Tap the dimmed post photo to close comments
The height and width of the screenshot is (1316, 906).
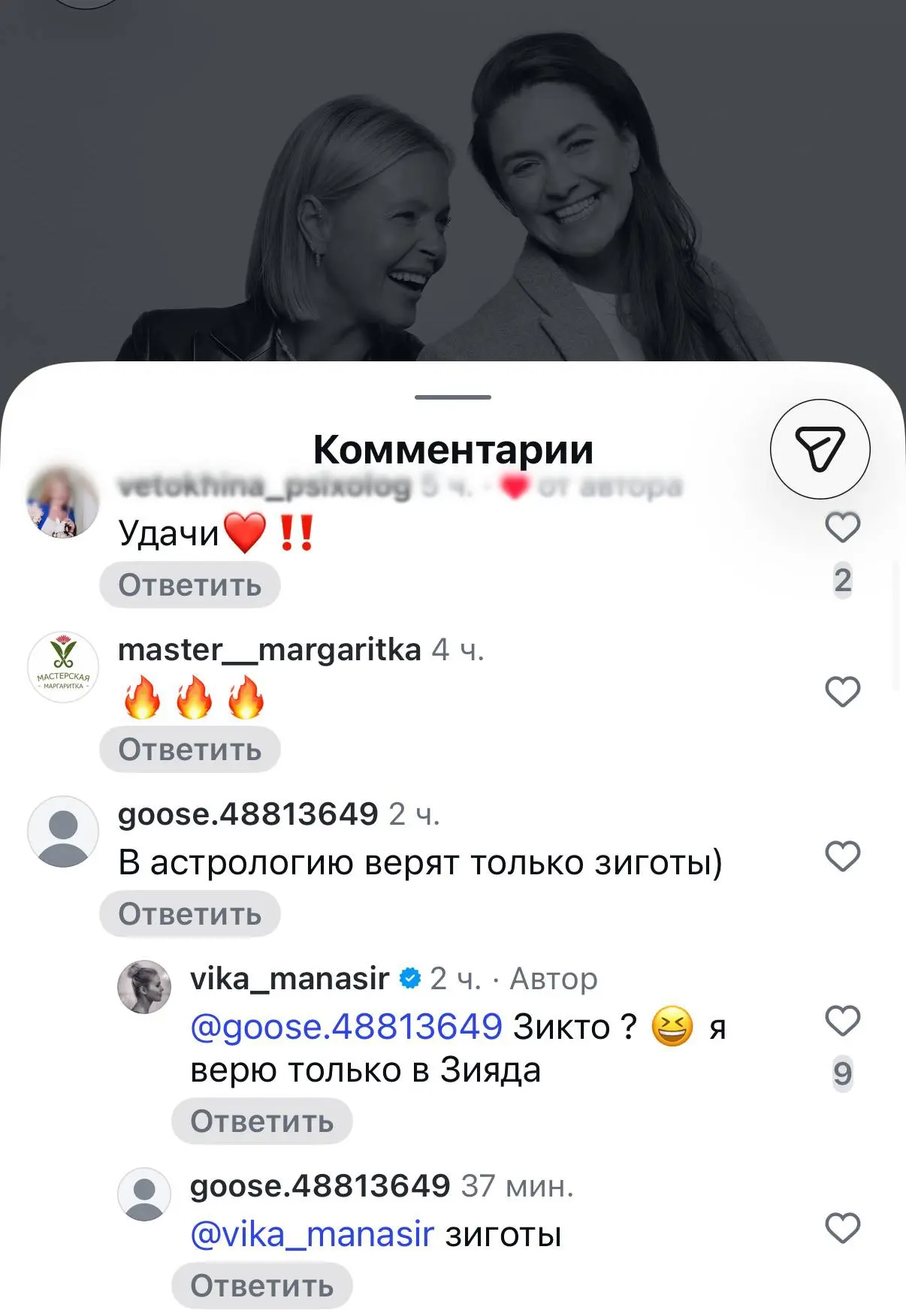click(453, 180)
